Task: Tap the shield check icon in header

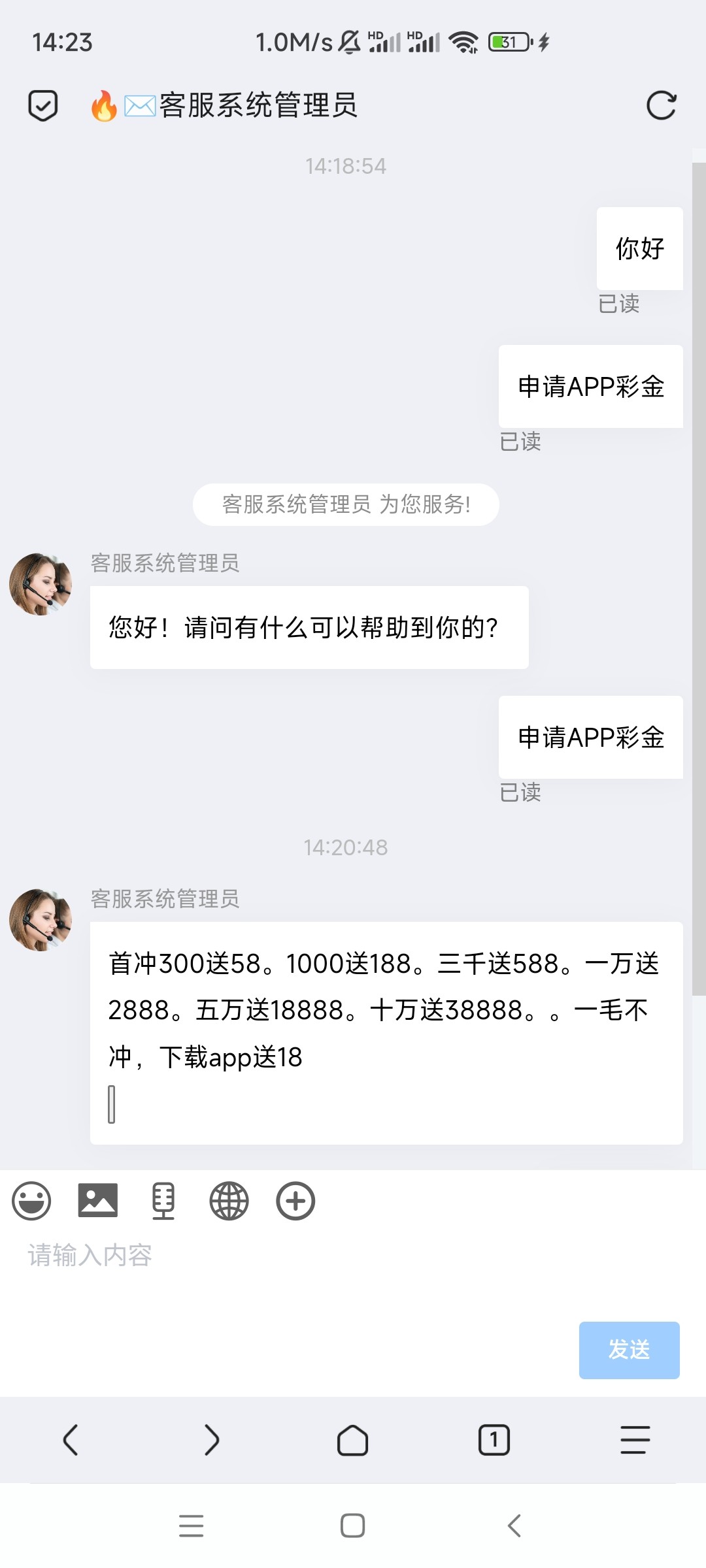Action: coord(43,106)
